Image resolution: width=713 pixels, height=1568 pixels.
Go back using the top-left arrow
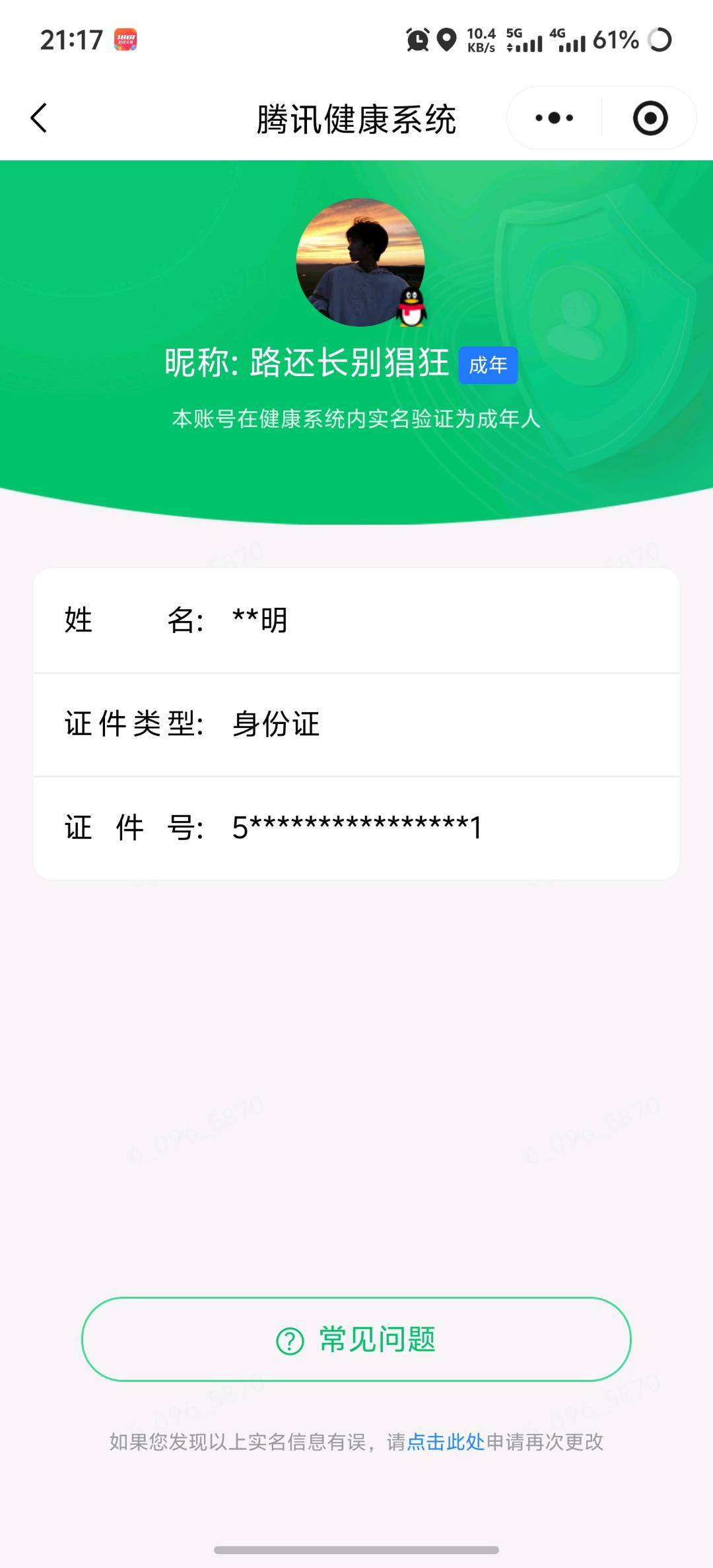pos(39,118)
